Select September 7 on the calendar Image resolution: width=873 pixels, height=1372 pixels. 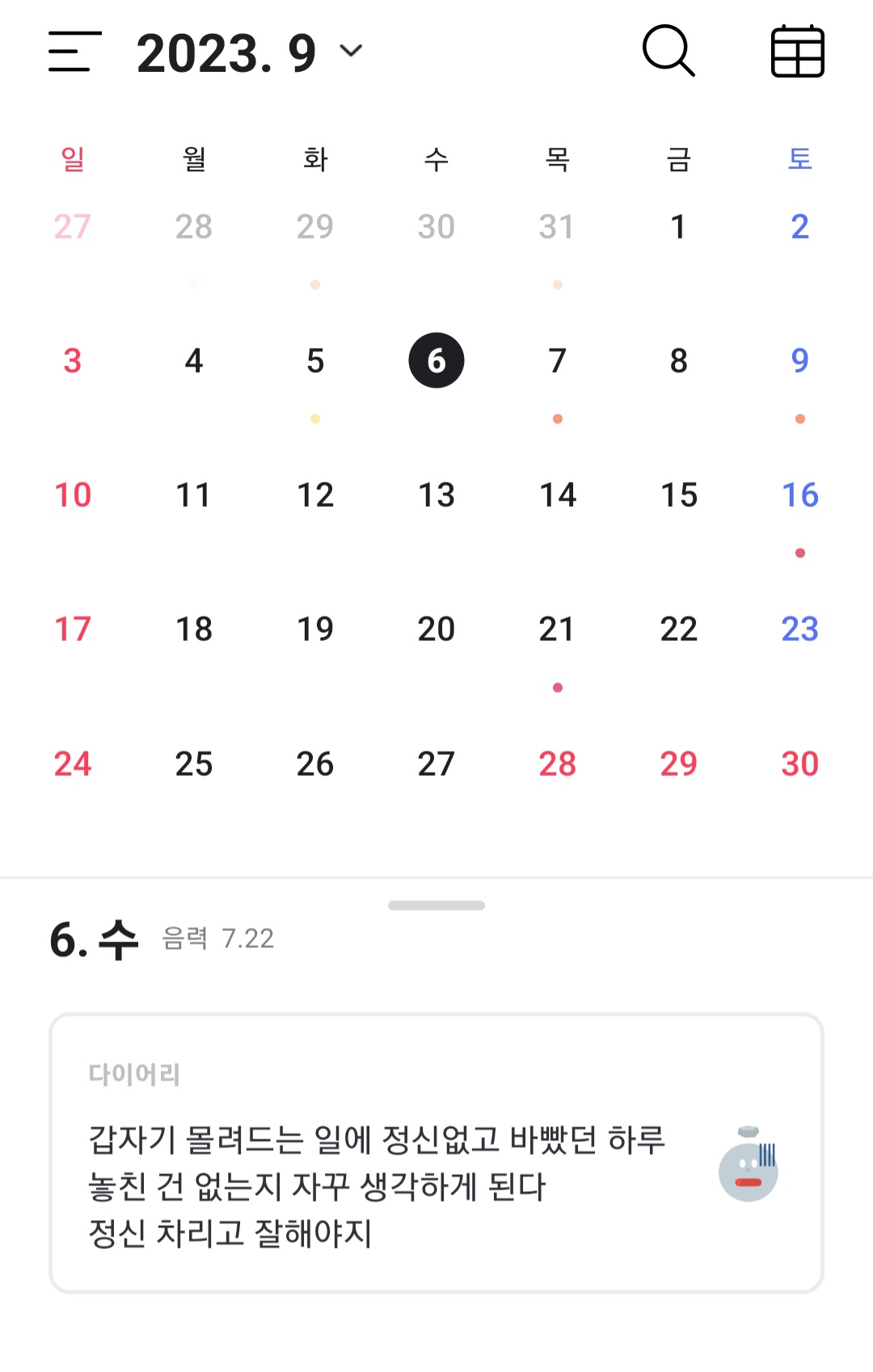(x=557, y=361)
